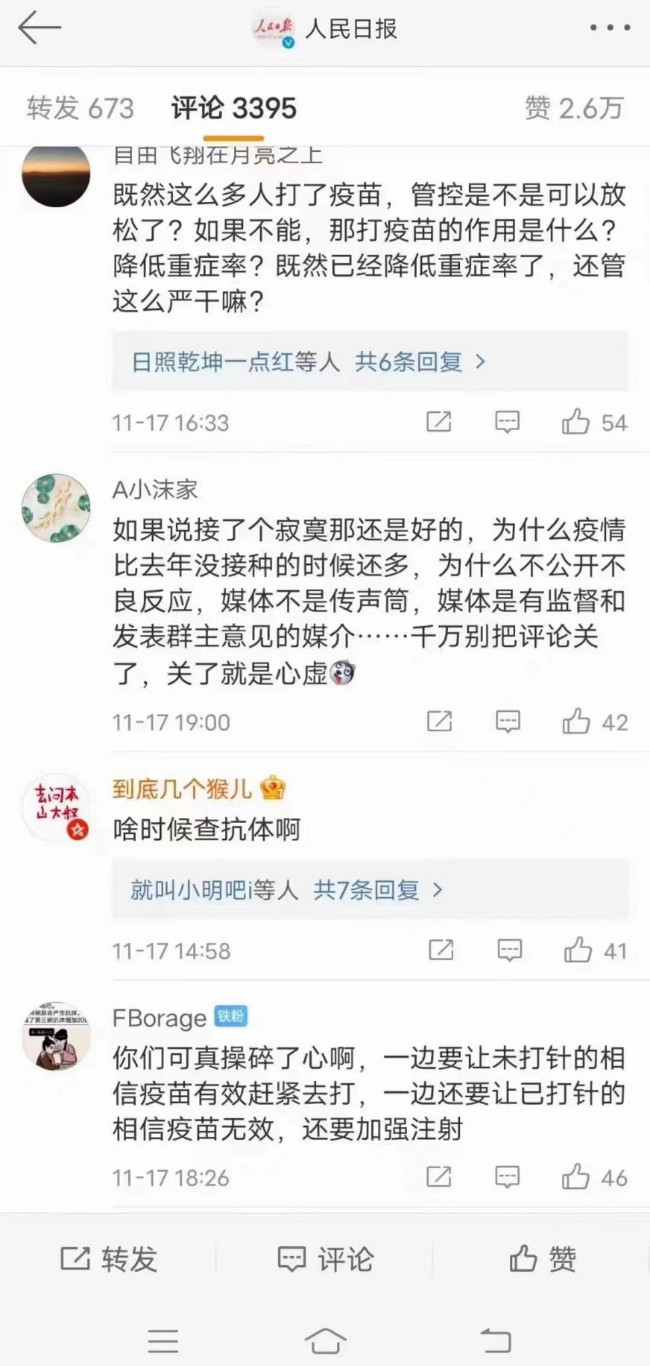Open A小沫家's profile picture
Viewport: 650px width, 1366px height.
click(56, 508)
